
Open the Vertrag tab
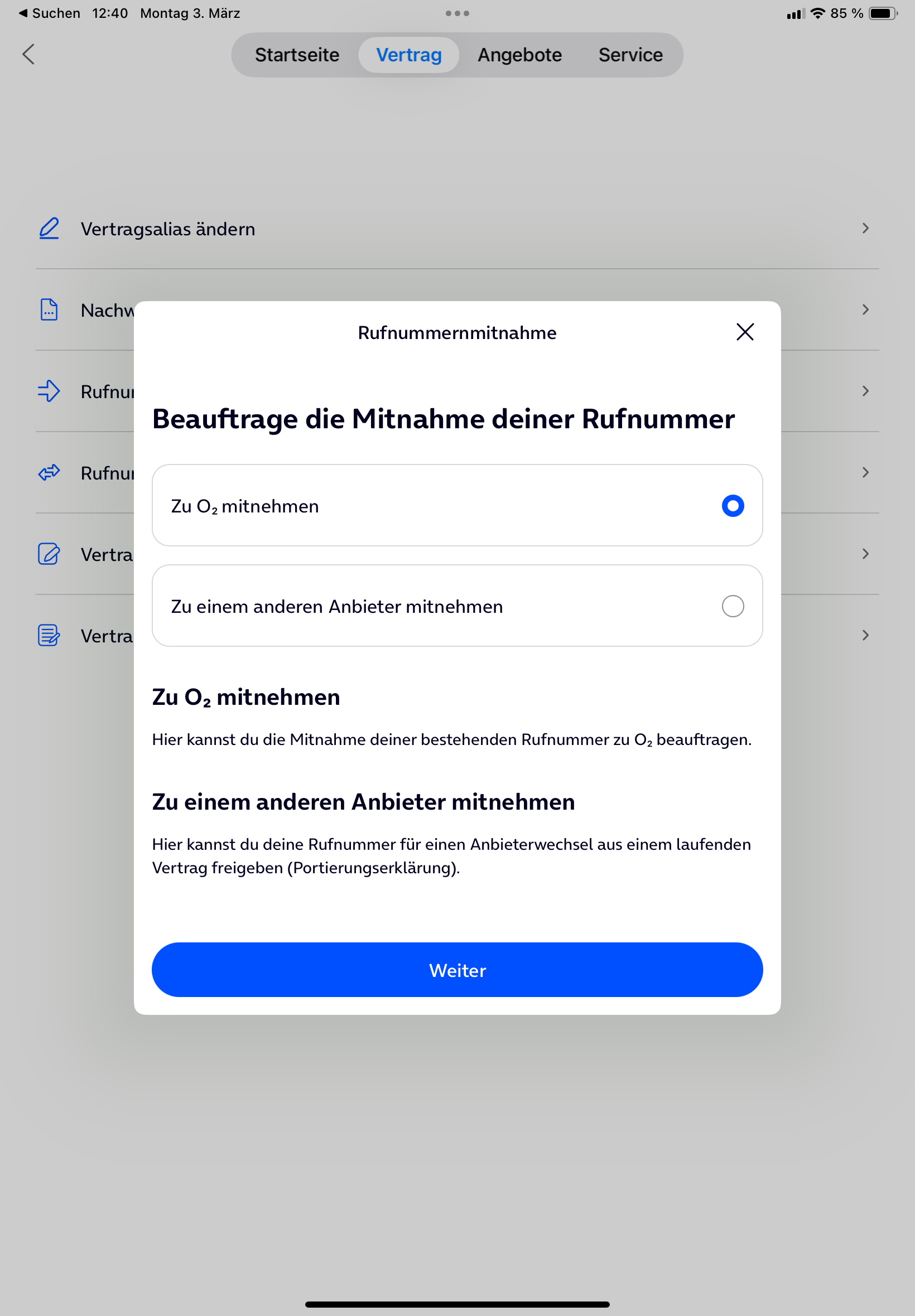click(408, 55)
